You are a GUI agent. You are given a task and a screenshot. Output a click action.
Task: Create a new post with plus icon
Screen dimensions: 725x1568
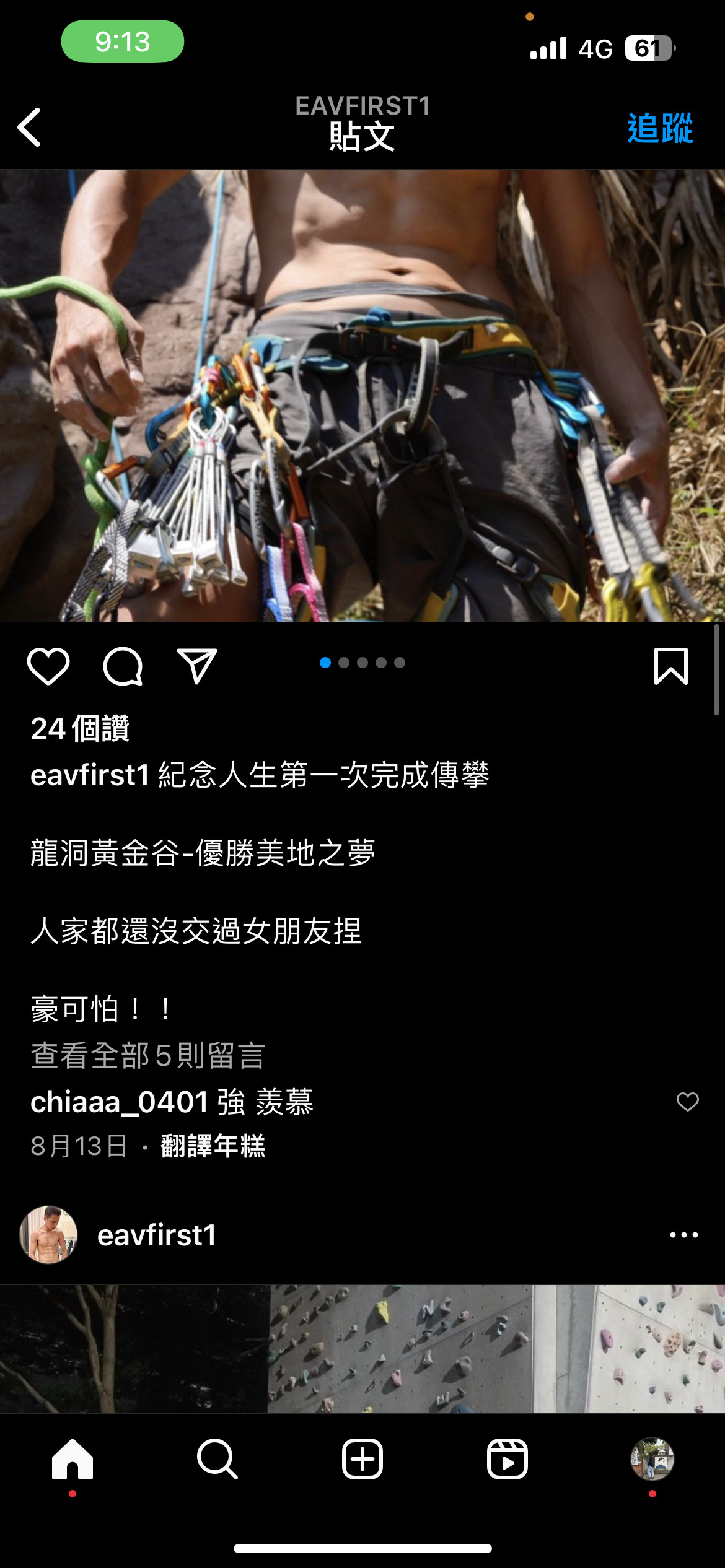[x=362, y=1459]
